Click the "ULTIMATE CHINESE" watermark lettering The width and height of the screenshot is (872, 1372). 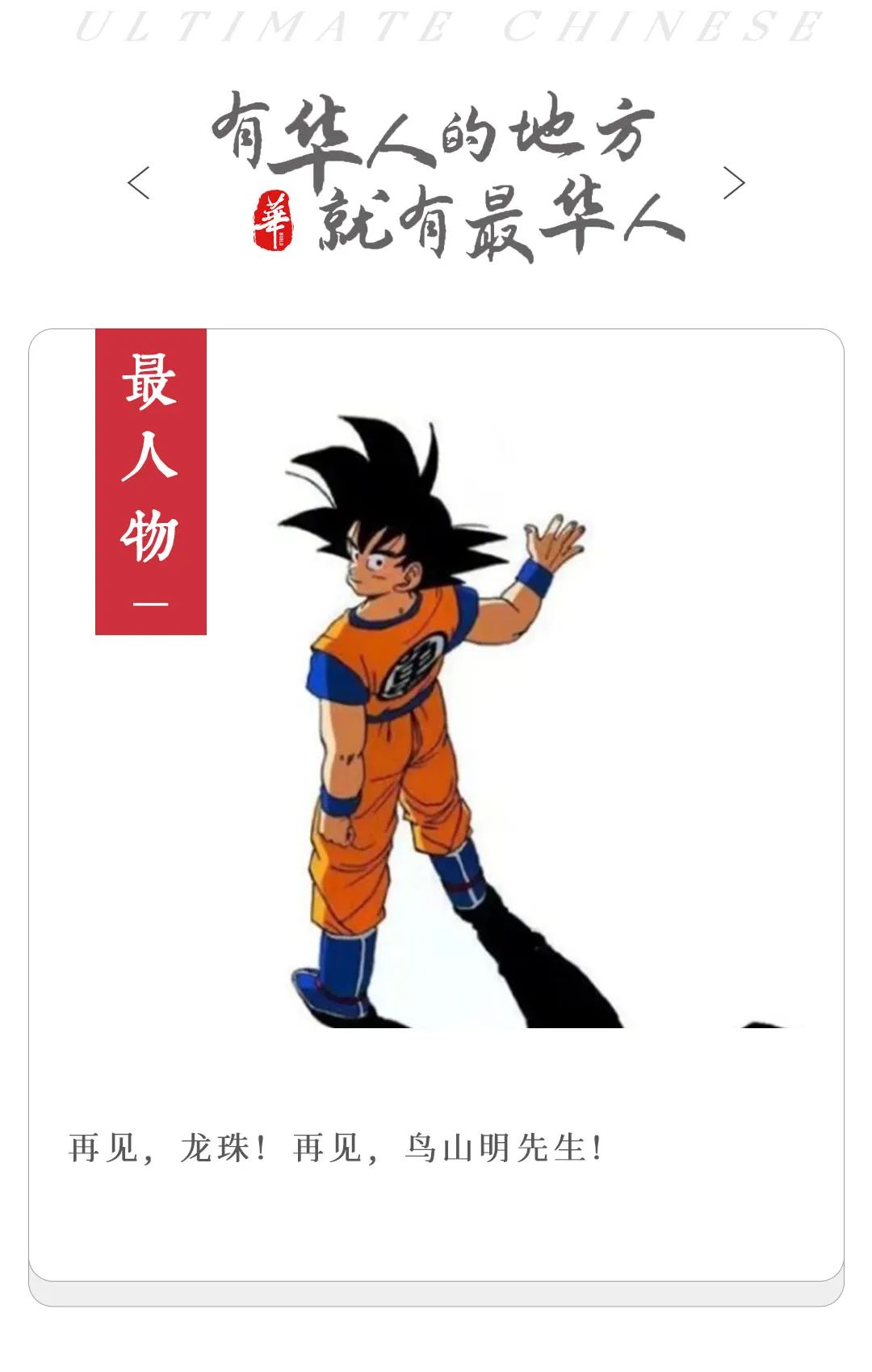pyautogui.click(x=436, y=24)
